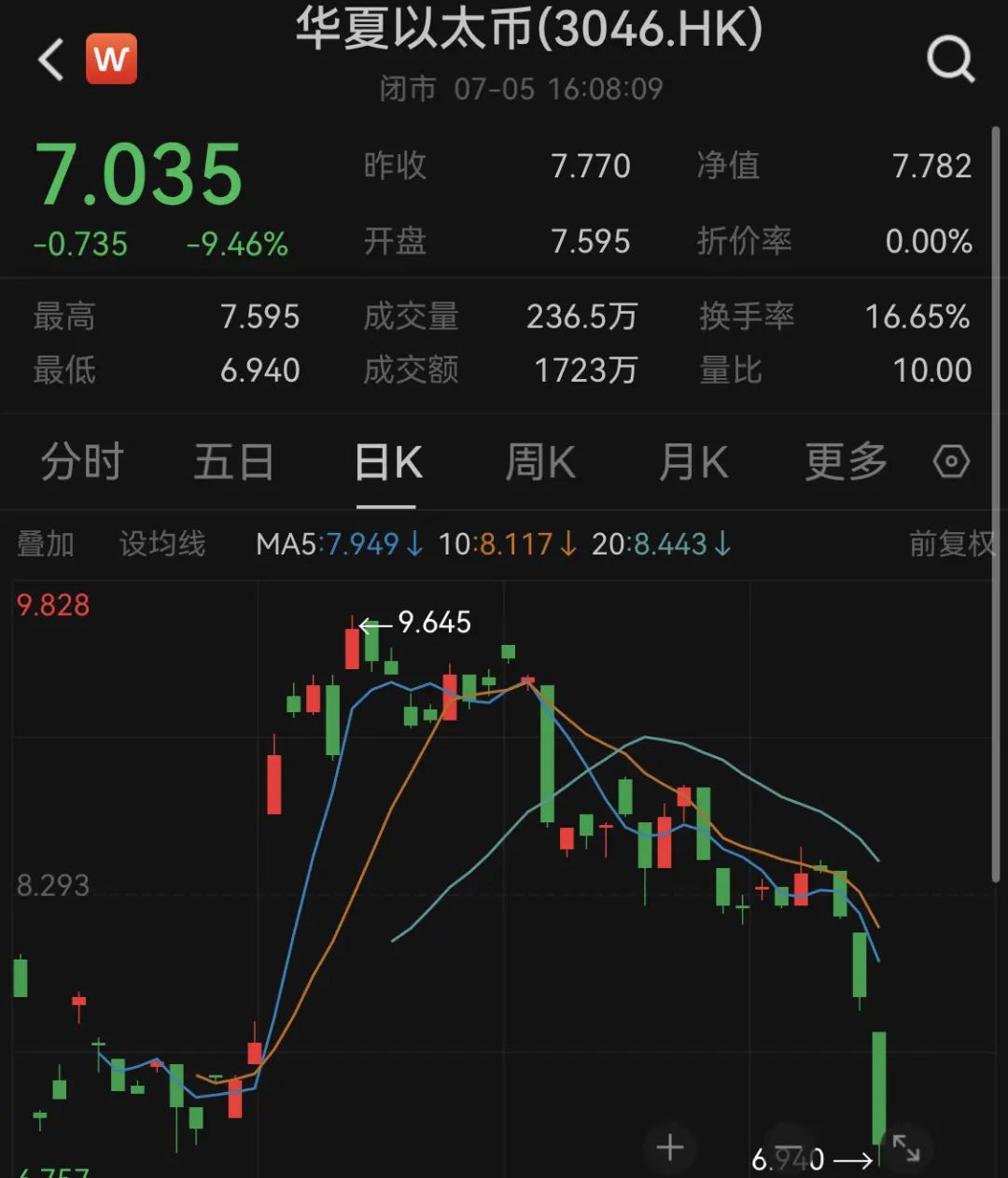1008x1178 pixels.
Task: Click the 9.645 peak price annotation
Action: [x=434, y=623]
